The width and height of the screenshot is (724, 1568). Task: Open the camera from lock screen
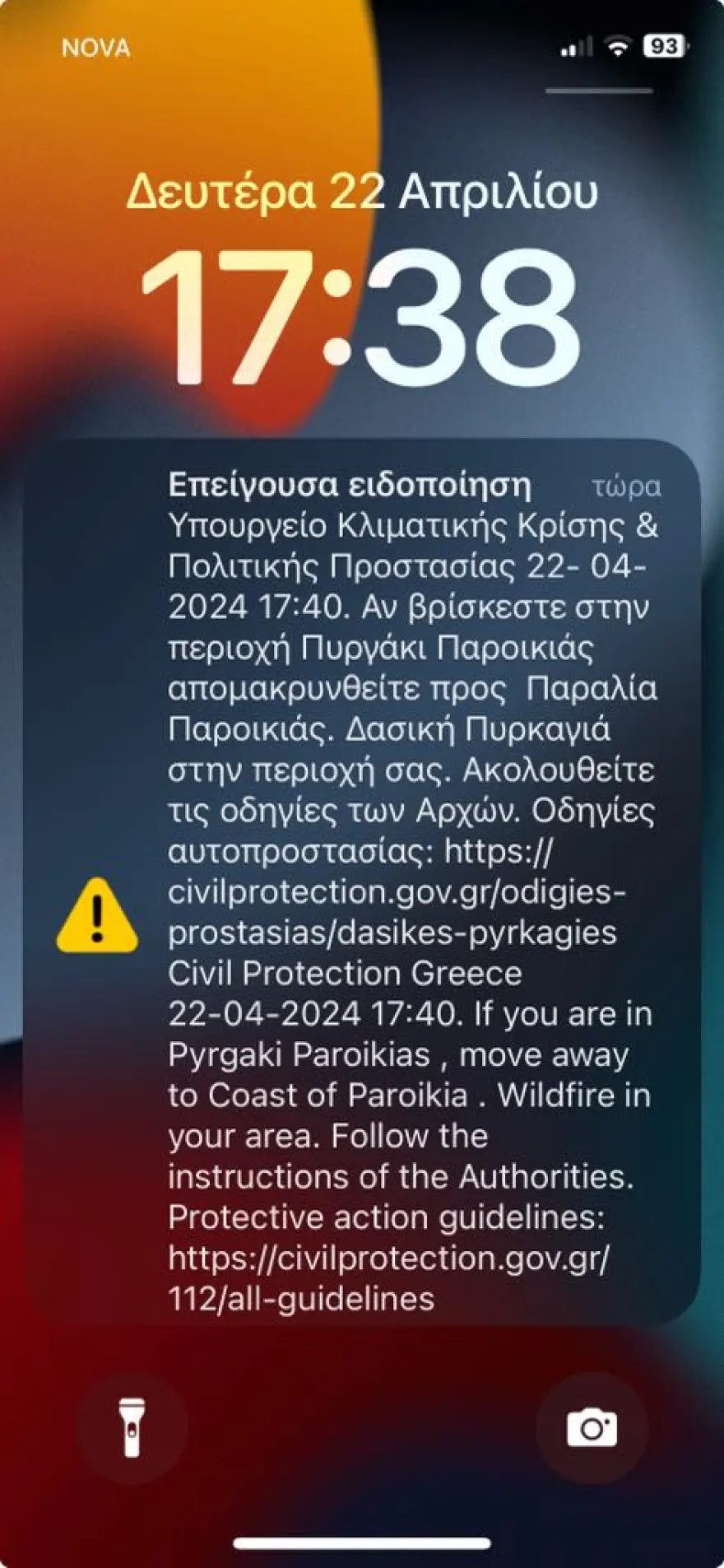pyautogui.click(x=592, y=1427)
